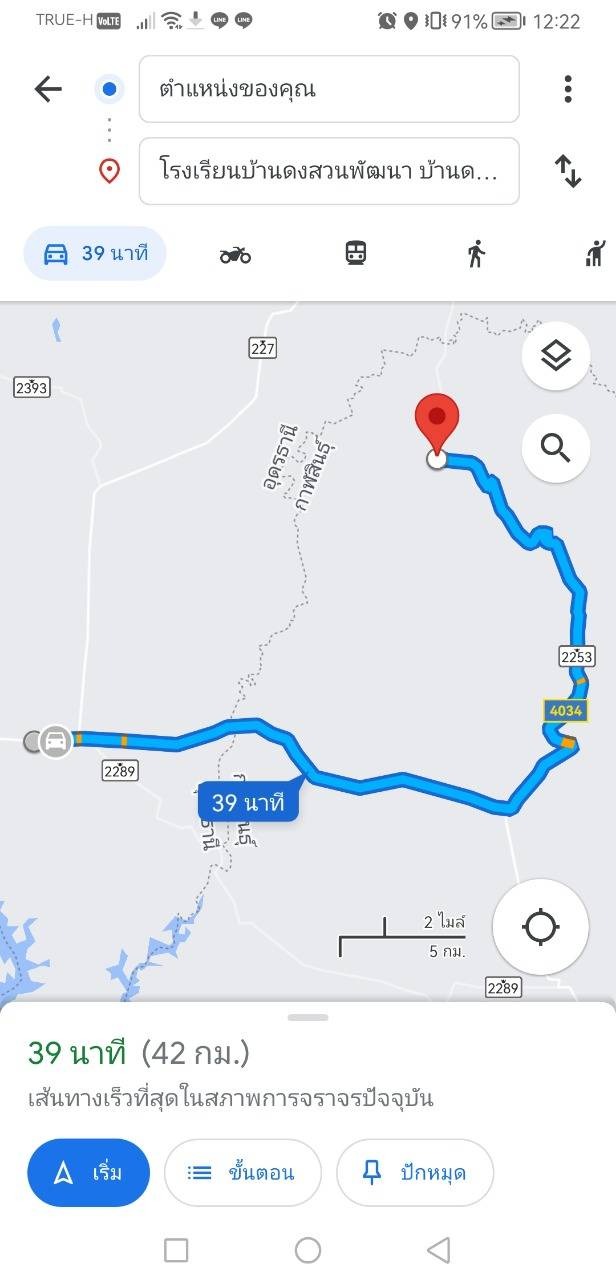The width and height of the screenshot is (616, 1280).
Task: Pin this route with ปักหมุด button
Action: point(414,1173)
